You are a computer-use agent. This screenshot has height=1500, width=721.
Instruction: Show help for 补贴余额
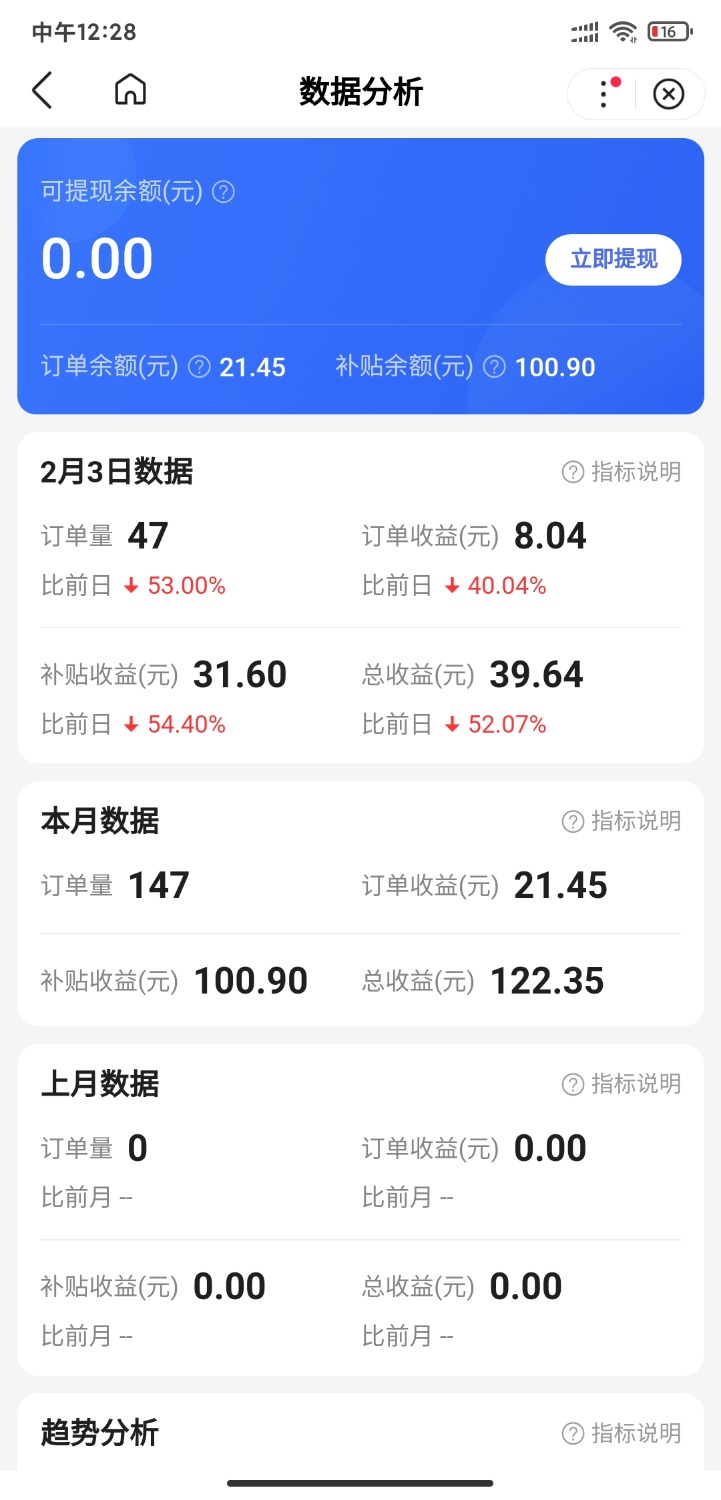pos(495,367)
